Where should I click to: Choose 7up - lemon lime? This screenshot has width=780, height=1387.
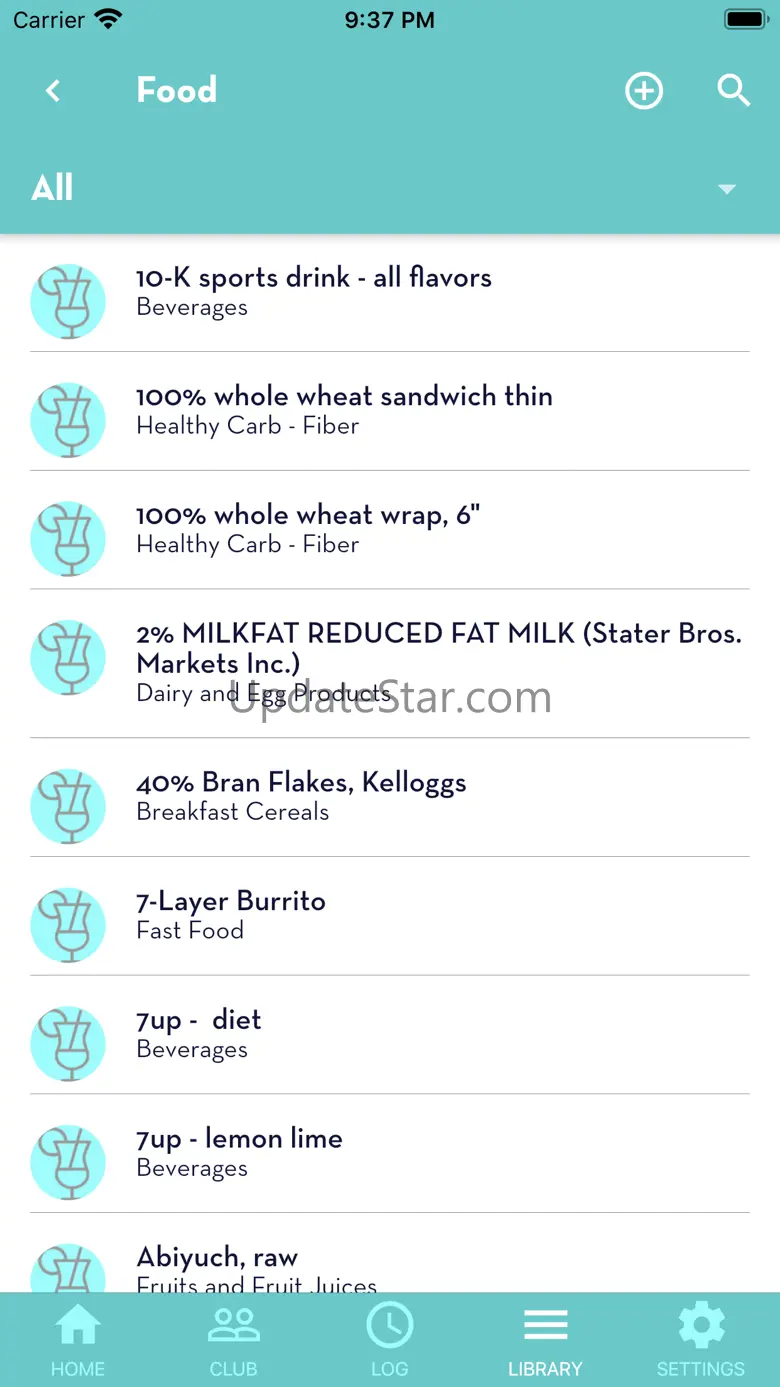point(390,1153)
